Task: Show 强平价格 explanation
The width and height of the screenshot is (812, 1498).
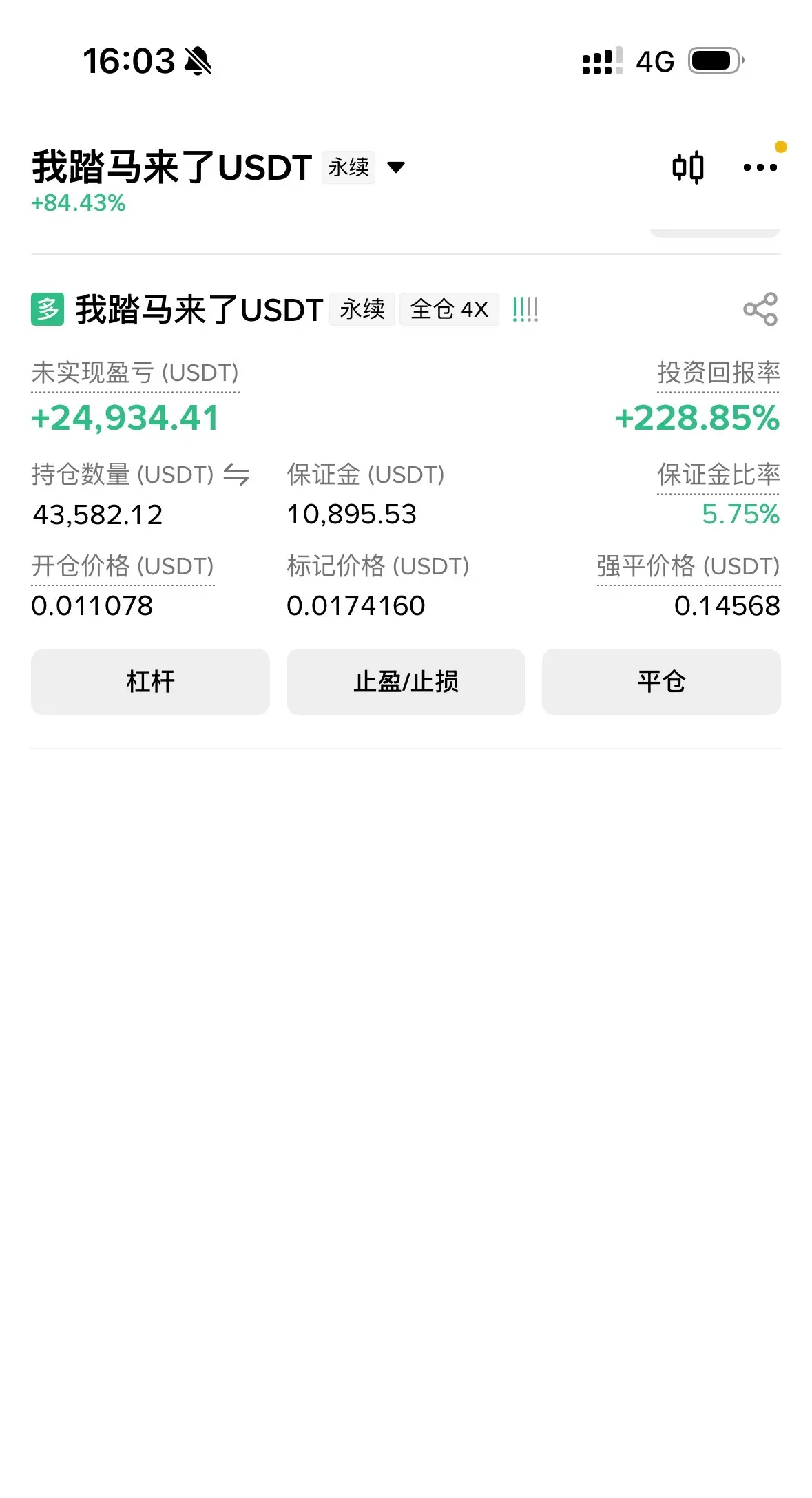Action: (688, 566)
